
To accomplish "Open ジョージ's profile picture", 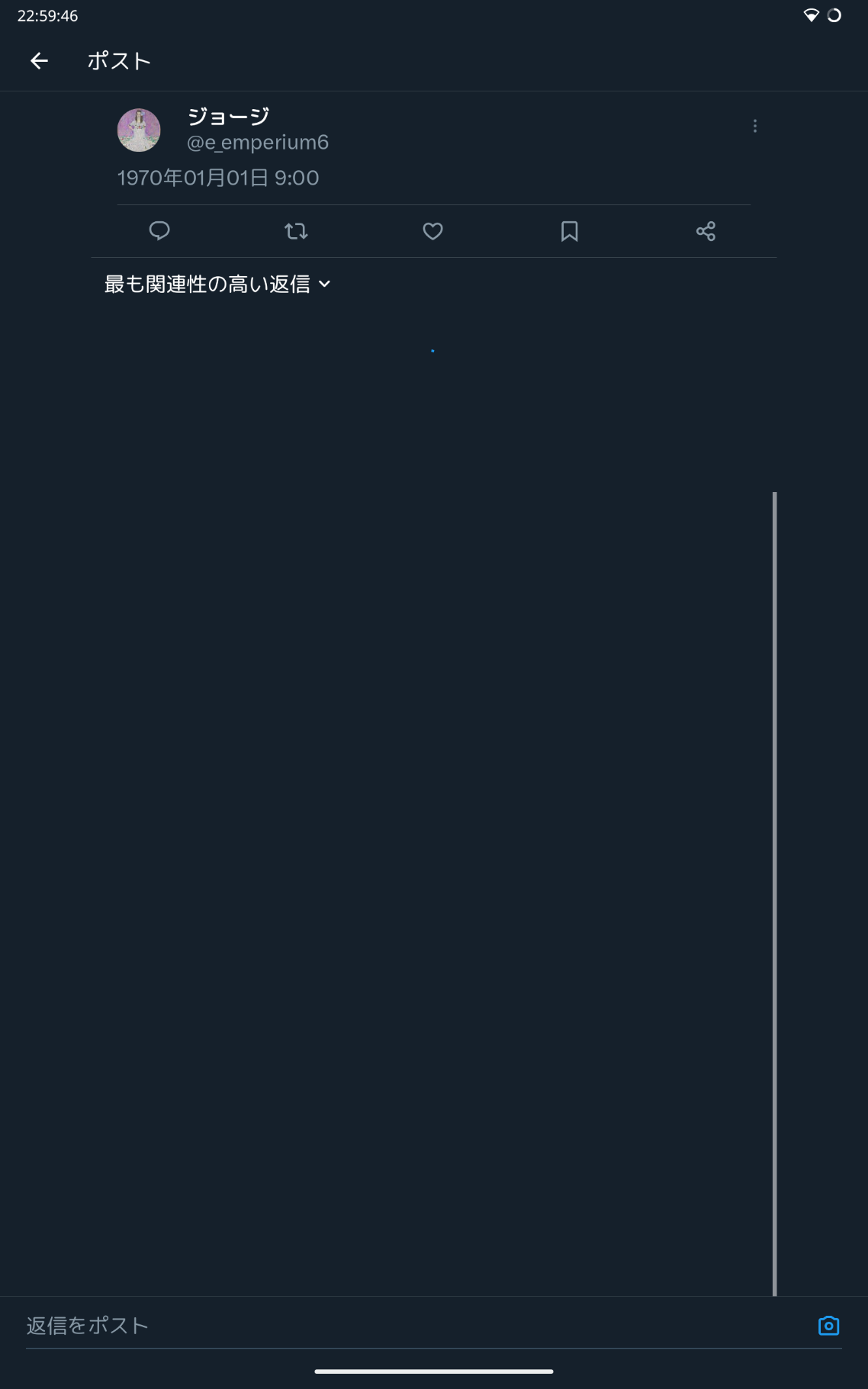I will [139, 130].
